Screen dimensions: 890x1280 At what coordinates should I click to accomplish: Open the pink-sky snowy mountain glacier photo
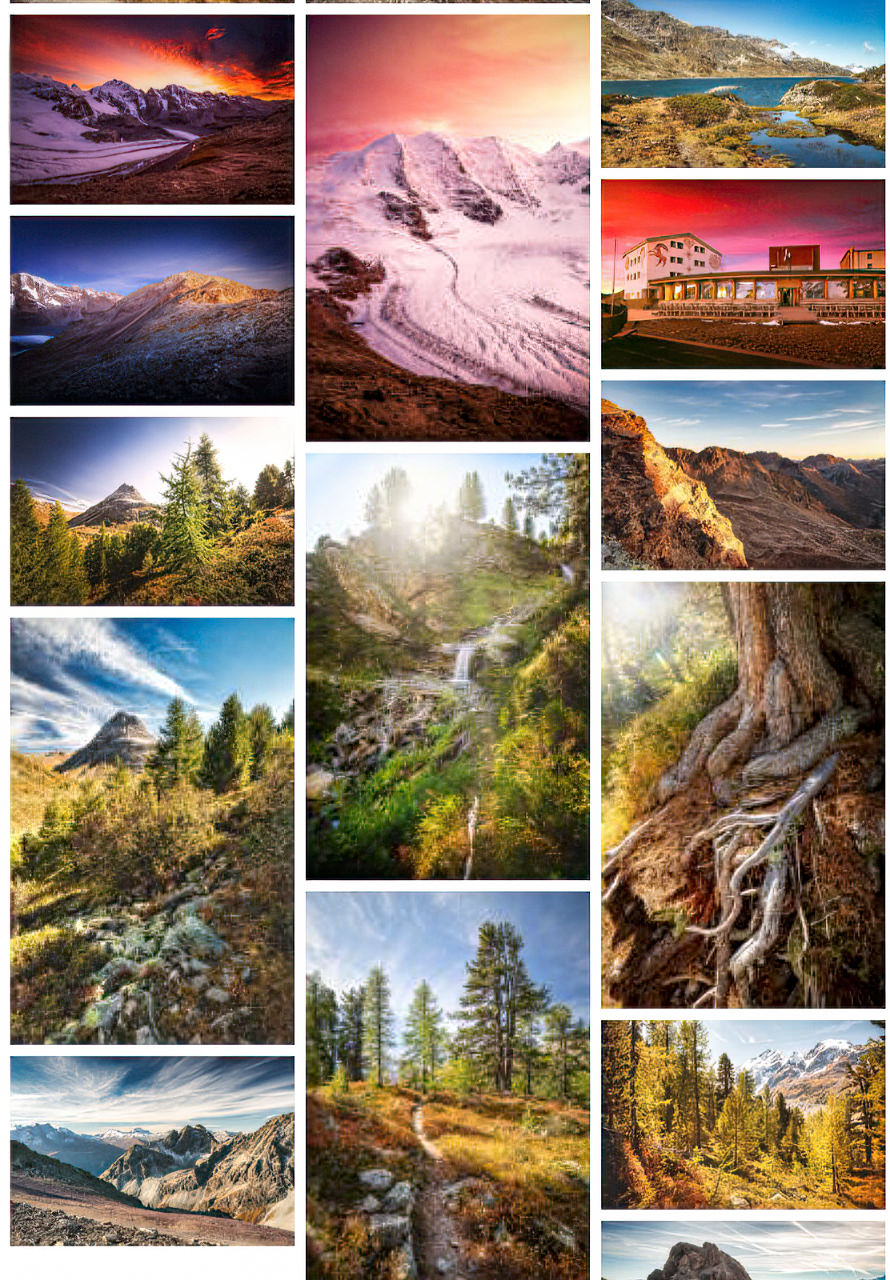click(447, 228)
